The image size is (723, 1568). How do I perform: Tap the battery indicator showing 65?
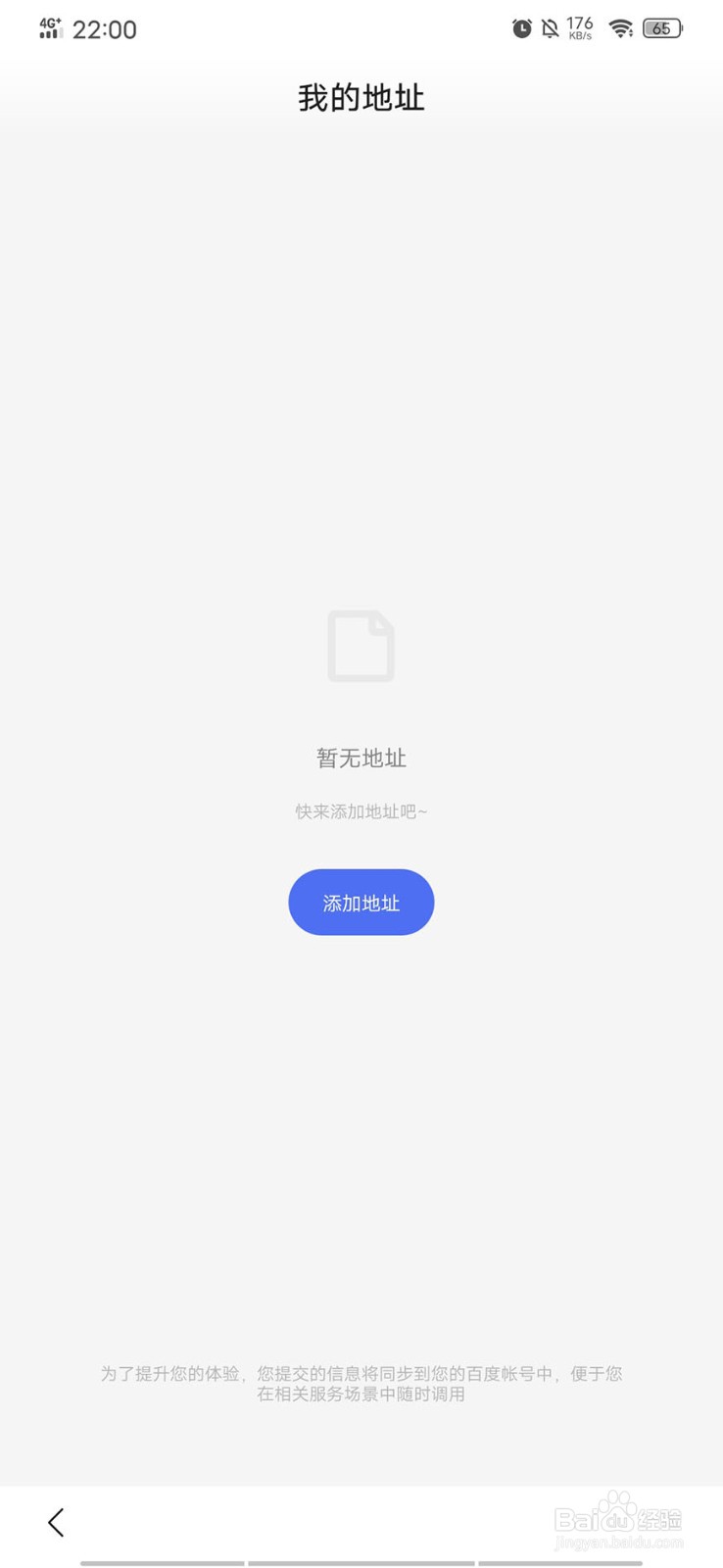(x=661, y=28)
